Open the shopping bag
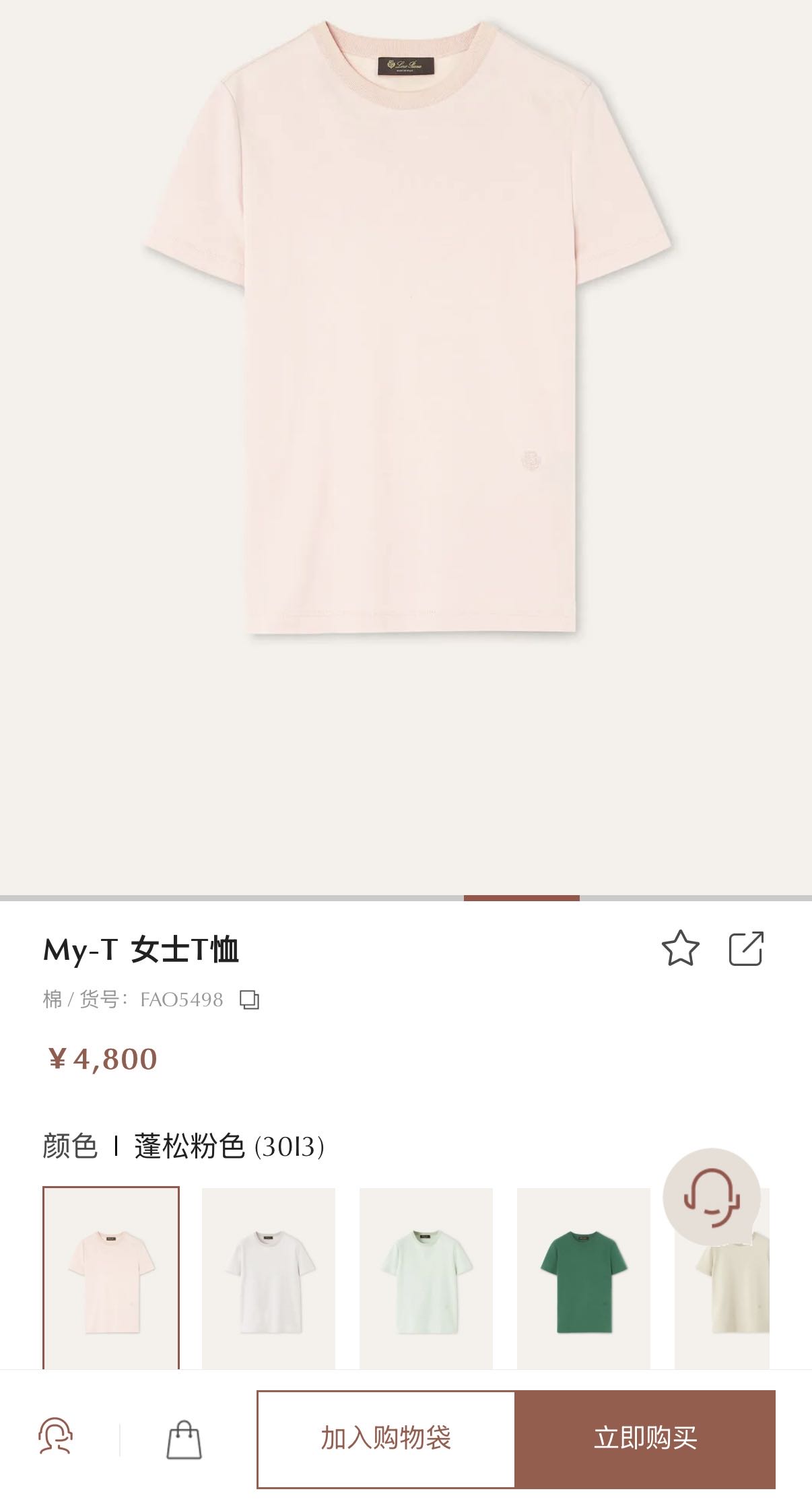Screen dimensions: 812x1502 184,1440
